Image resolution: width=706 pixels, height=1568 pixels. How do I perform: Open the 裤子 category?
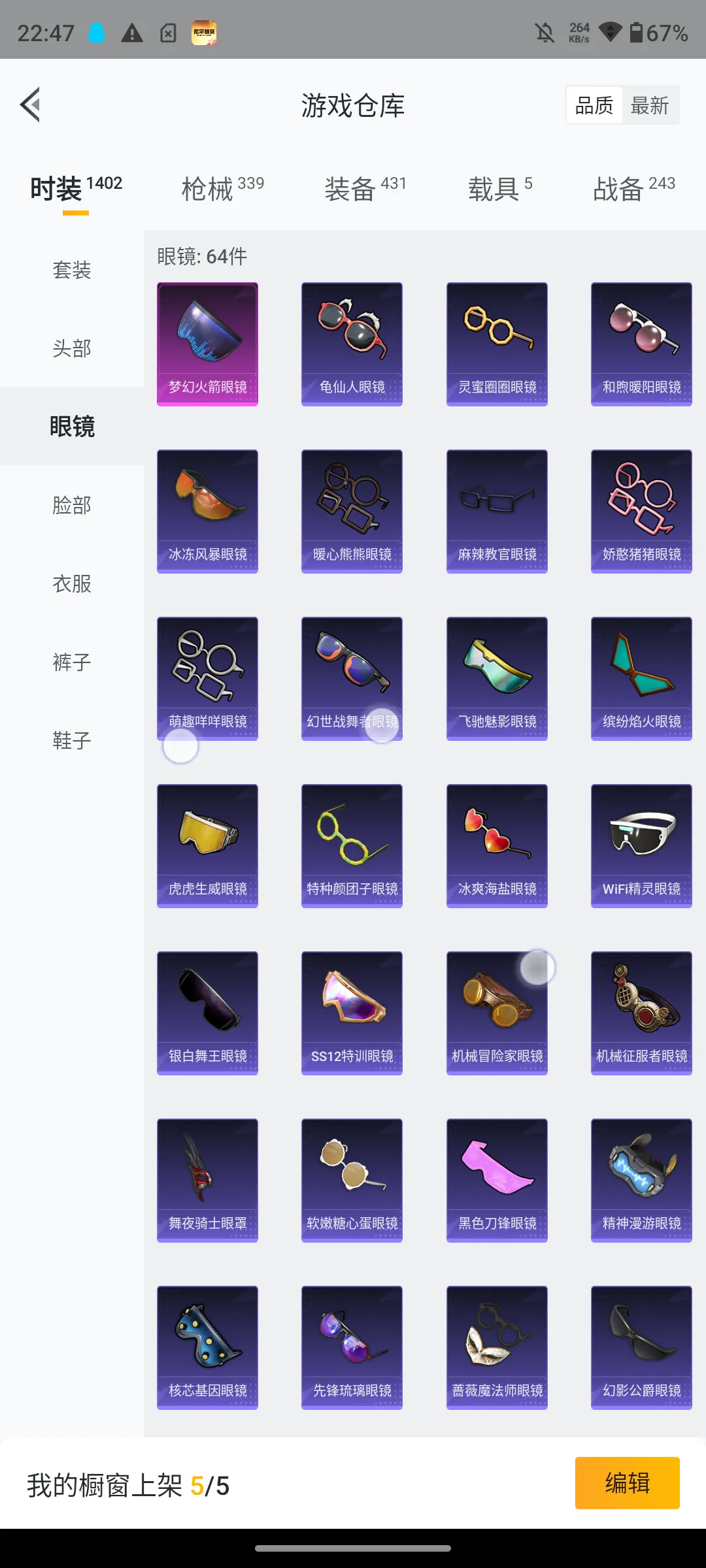click(72, 662)
